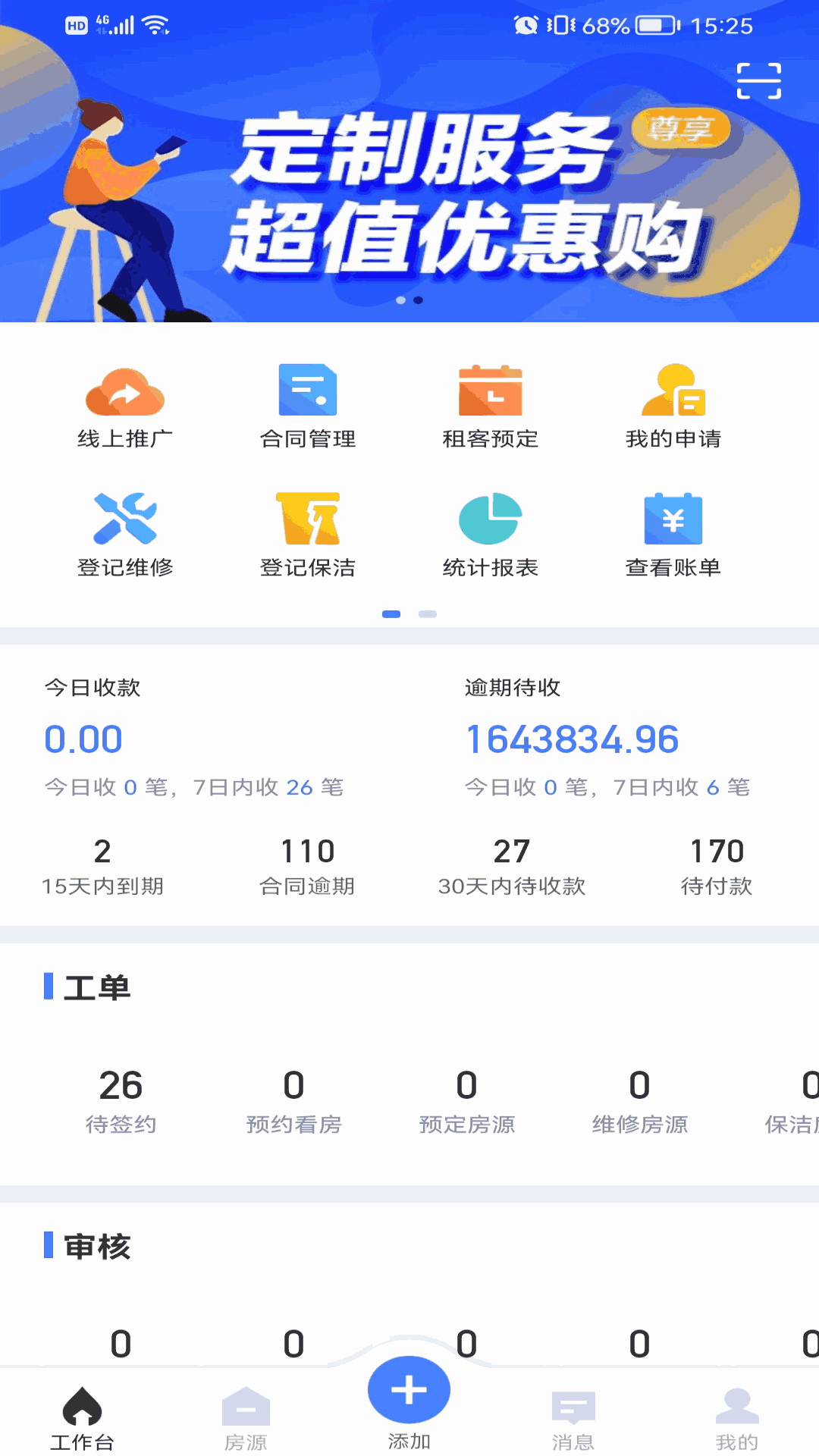
Task: Open 登记保洁 cleaning registration
Action: click(306, 531)
